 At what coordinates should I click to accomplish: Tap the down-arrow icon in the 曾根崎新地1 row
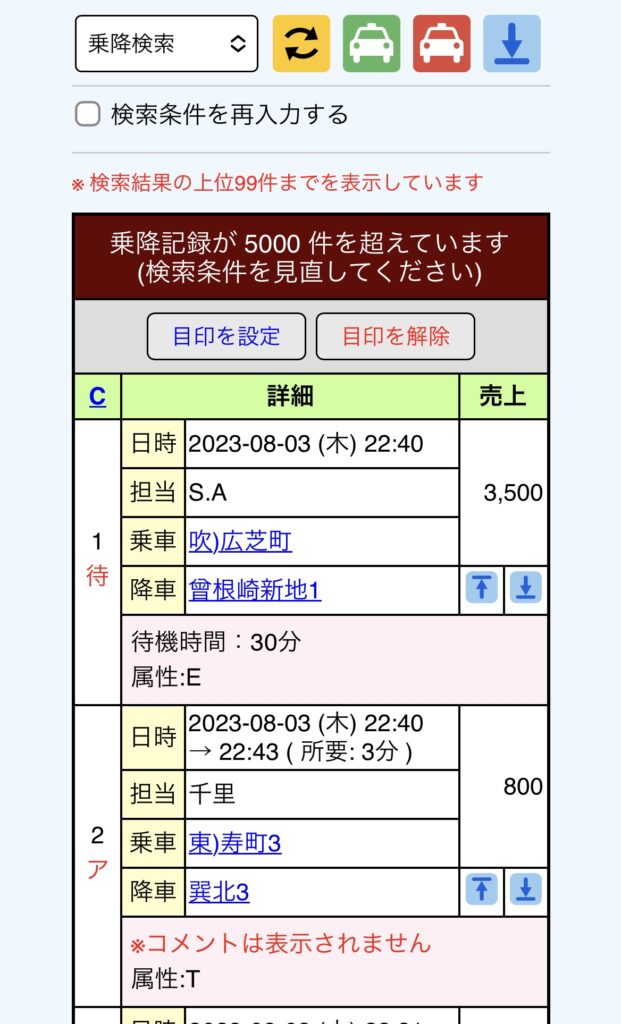(526, 587)
